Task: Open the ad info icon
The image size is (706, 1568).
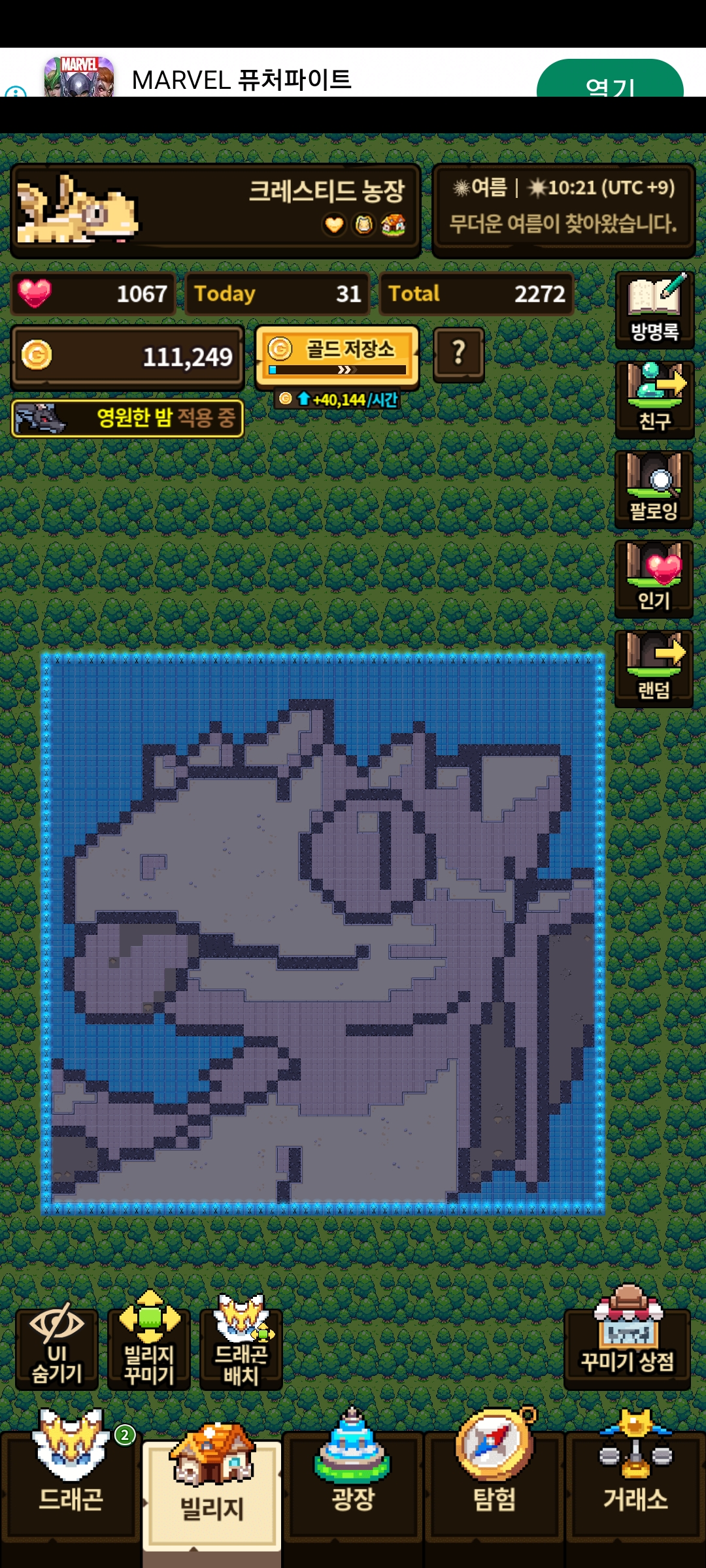Action: pyautogui.click(x=16, y=91)
